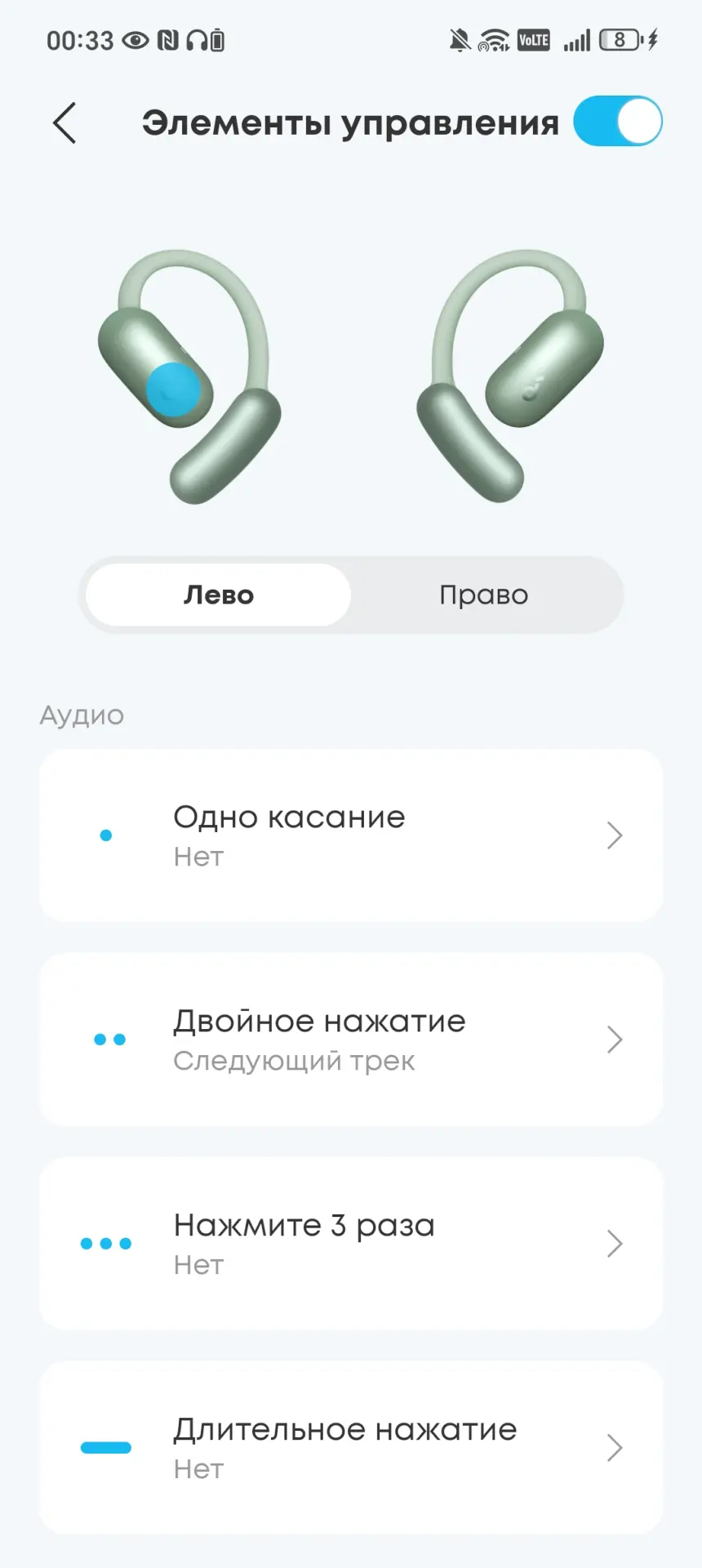Expand the Одно касание setting
Viewport: 702px width, 1568px height.
click(x=351, y=835)
